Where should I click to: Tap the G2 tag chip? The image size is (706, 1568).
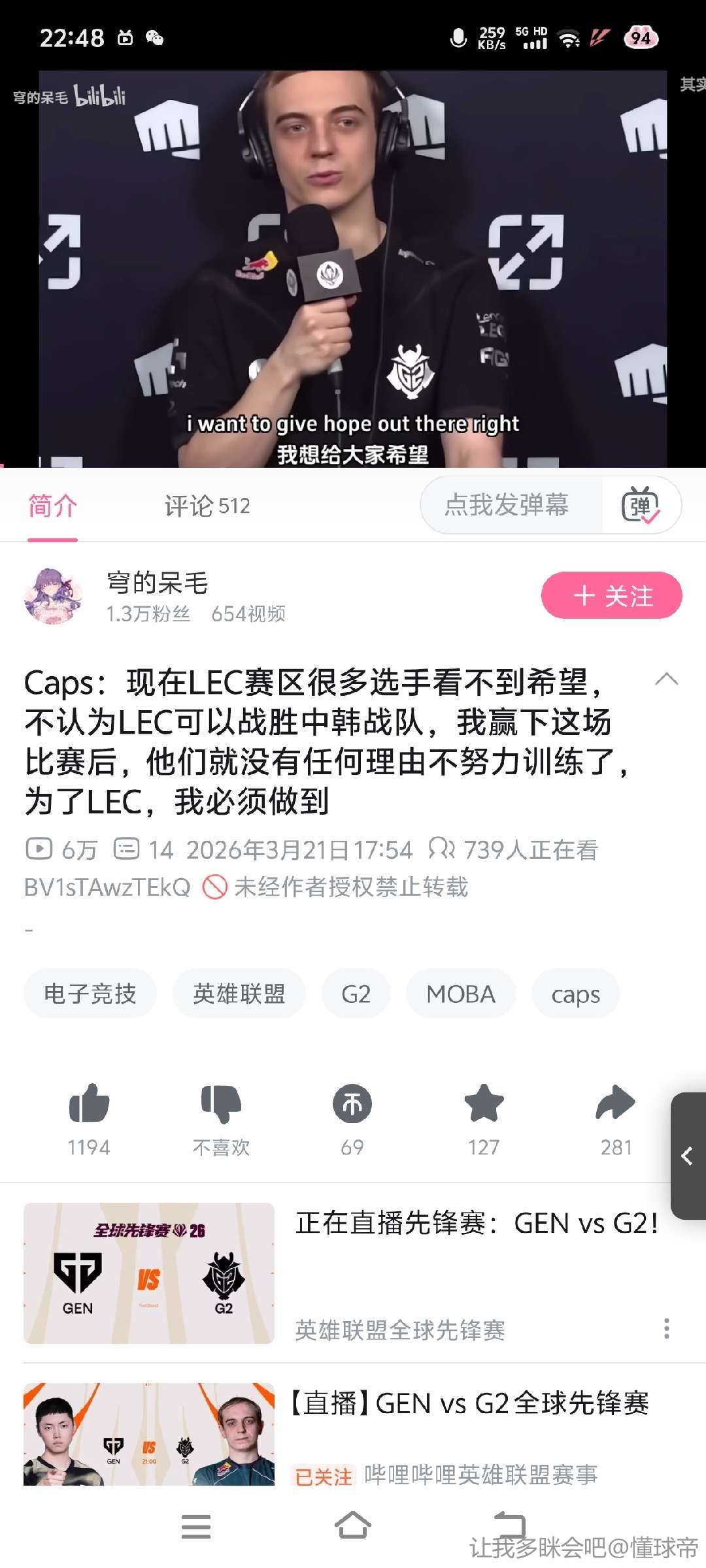[x=356, y=994]
